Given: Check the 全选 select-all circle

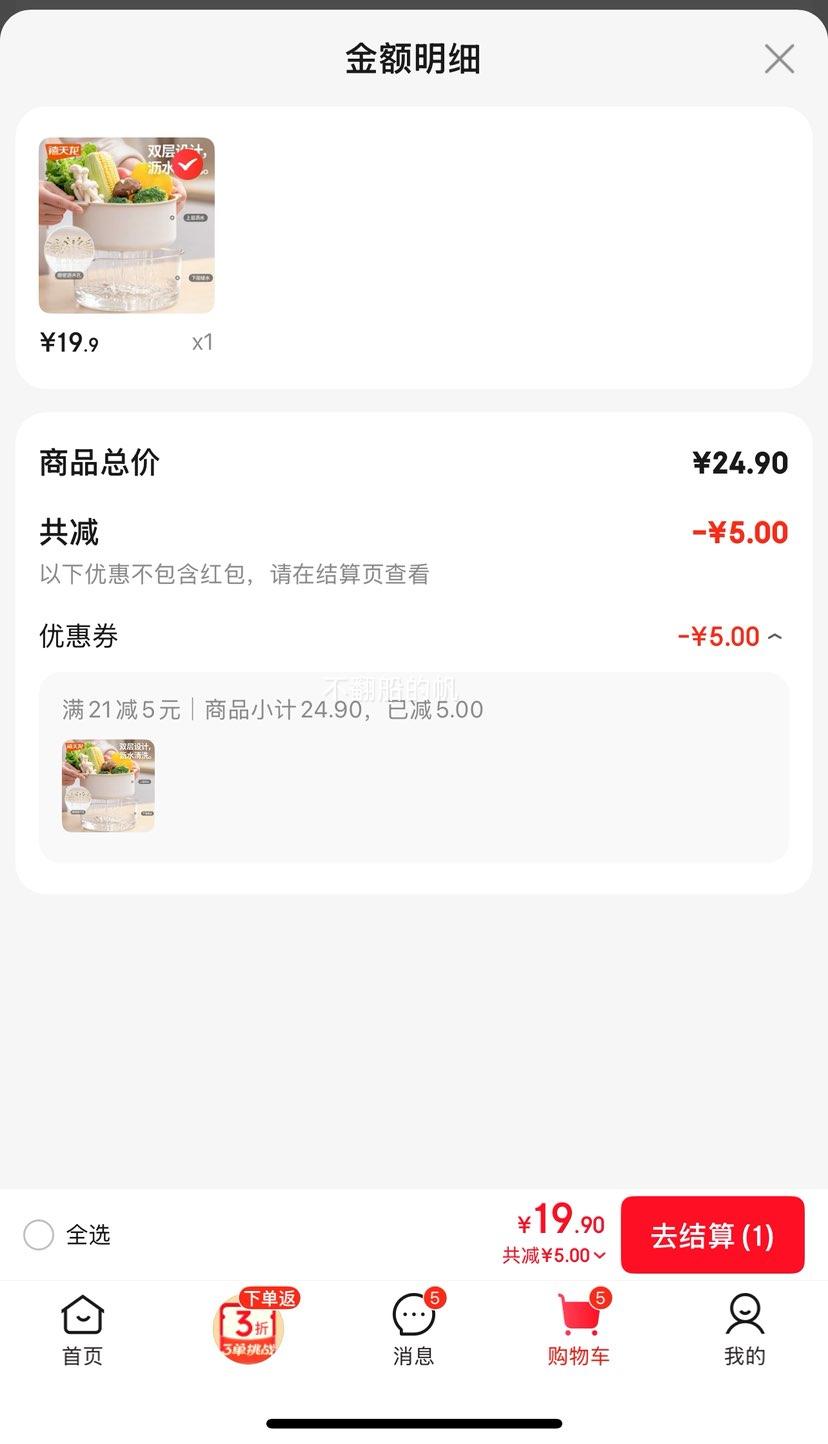Looking at the screenshot, I should [x=39, y=1235].
